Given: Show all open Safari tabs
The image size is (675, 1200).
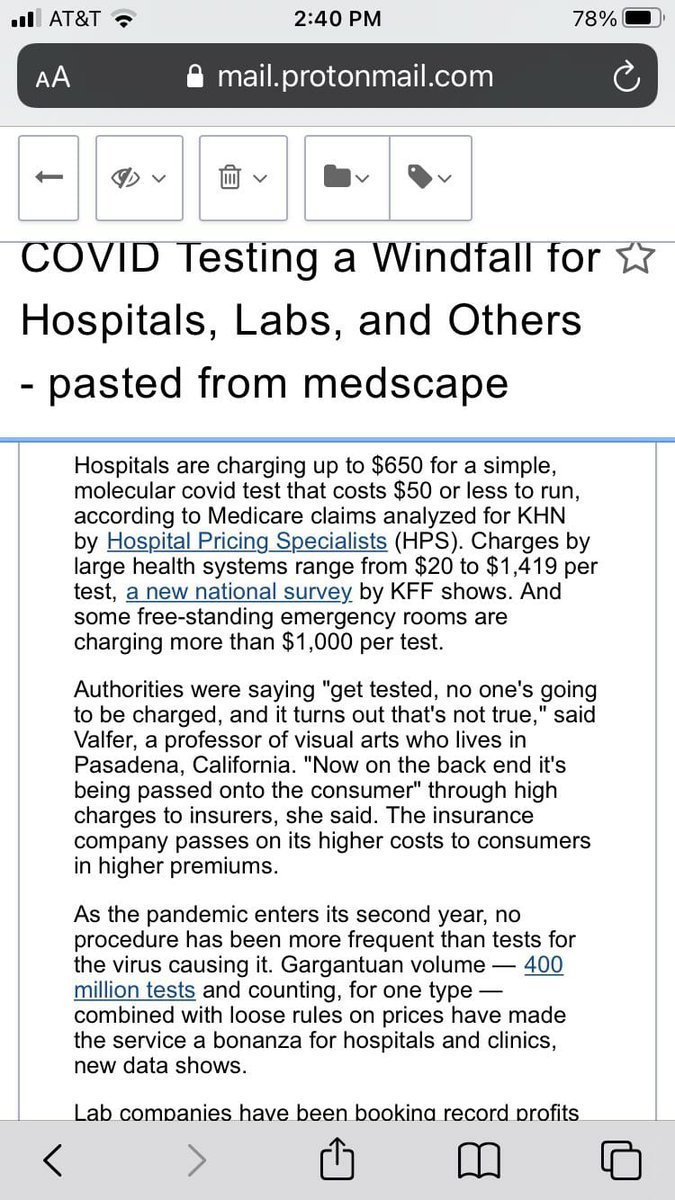Looking at the screenshot, I should pos(620,1160).
